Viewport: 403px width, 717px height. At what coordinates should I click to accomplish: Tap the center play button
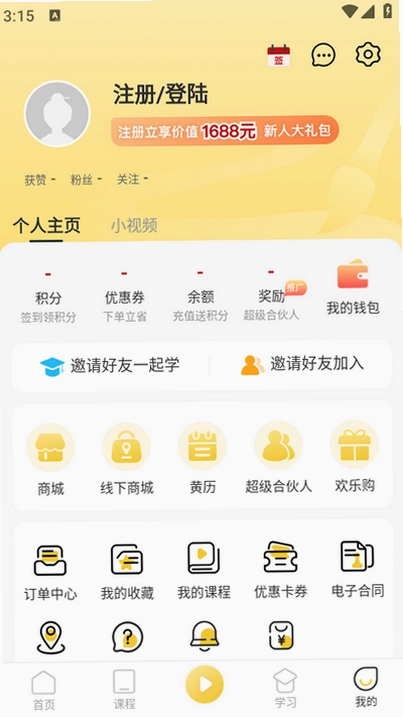coord(204,685)
